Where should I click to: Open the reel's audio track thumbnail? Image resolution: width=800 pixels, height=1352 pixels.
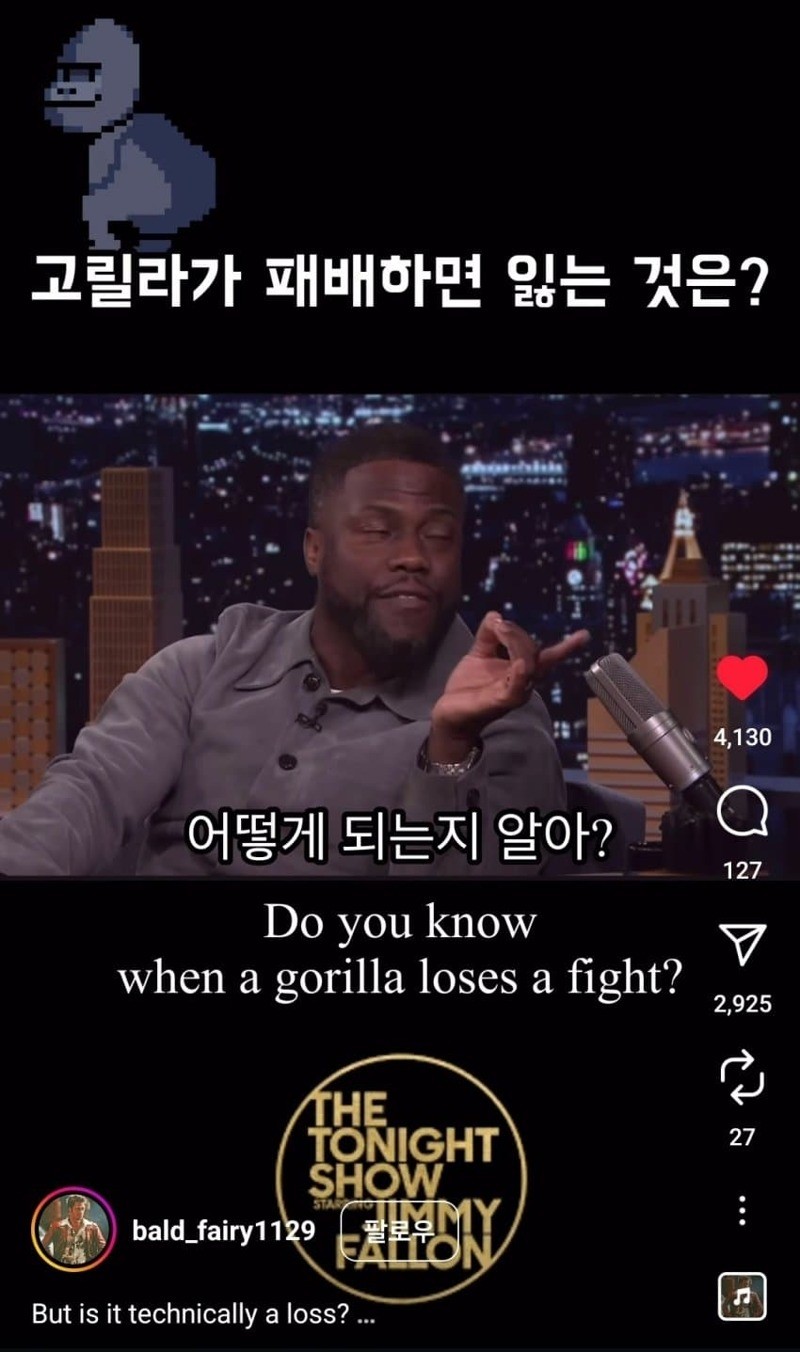[742, 1296]
